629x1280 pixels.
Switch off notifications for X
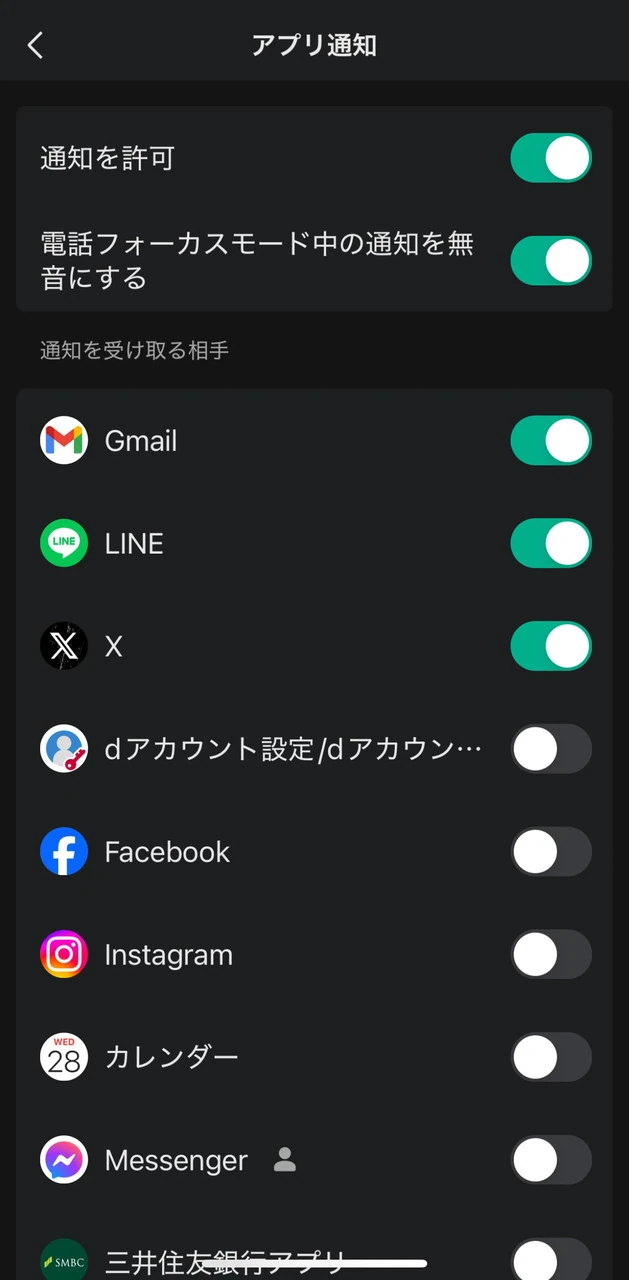point(551,646)
